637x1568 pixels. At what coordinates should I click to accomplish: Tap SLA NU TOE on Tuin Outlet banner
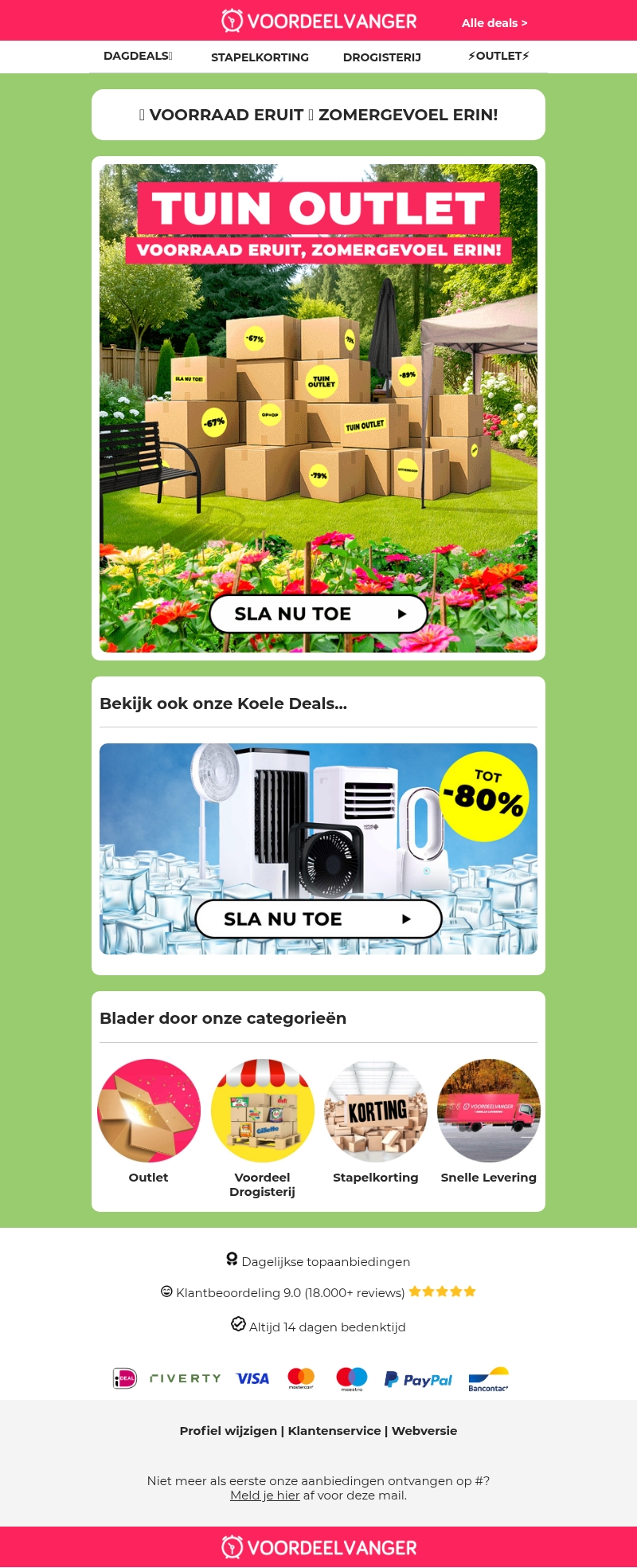(x=318, y=613)
